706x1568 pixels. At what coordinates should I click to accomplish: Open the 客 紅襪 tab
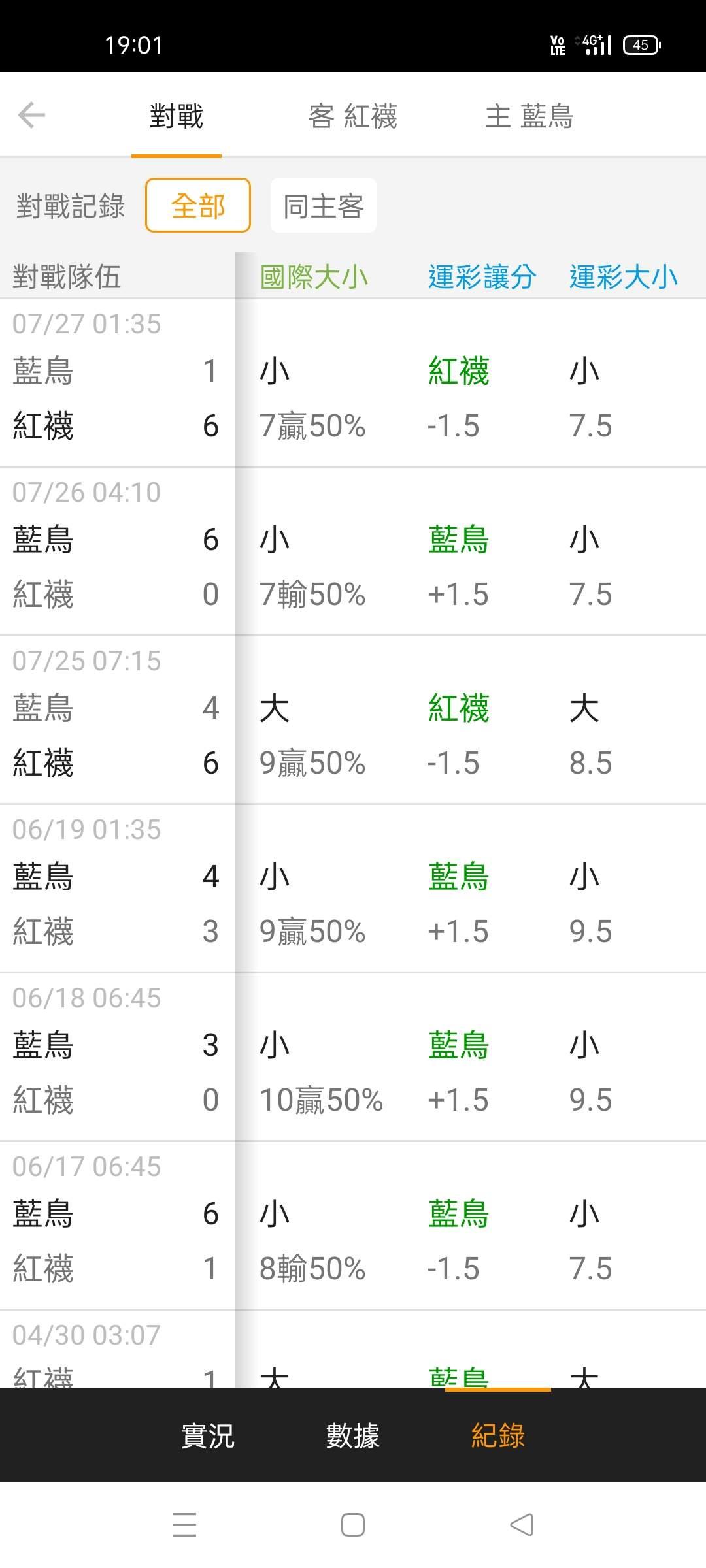click(x=353, y=116)
